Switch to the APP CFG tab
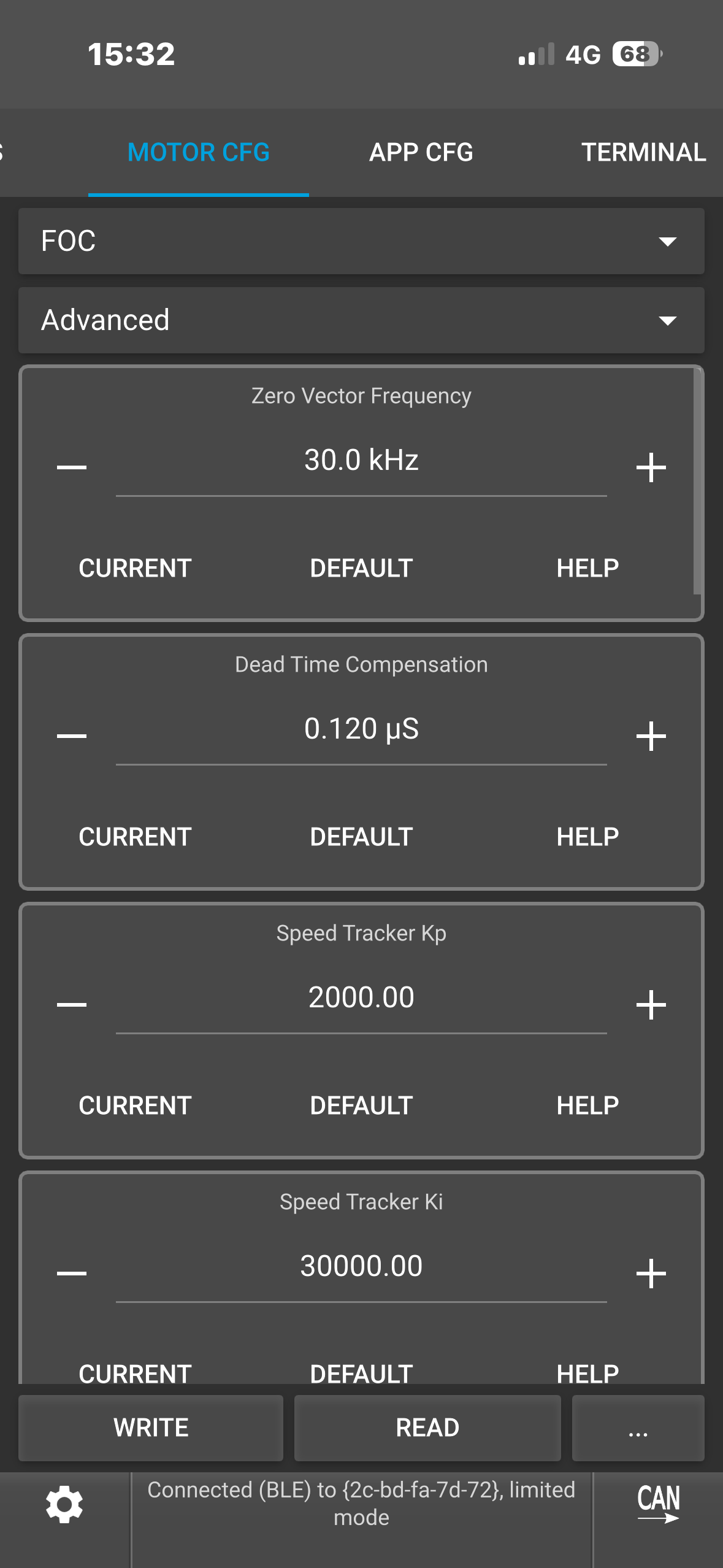The width and height of the screenshot is (723, 1568). point(421,153)
